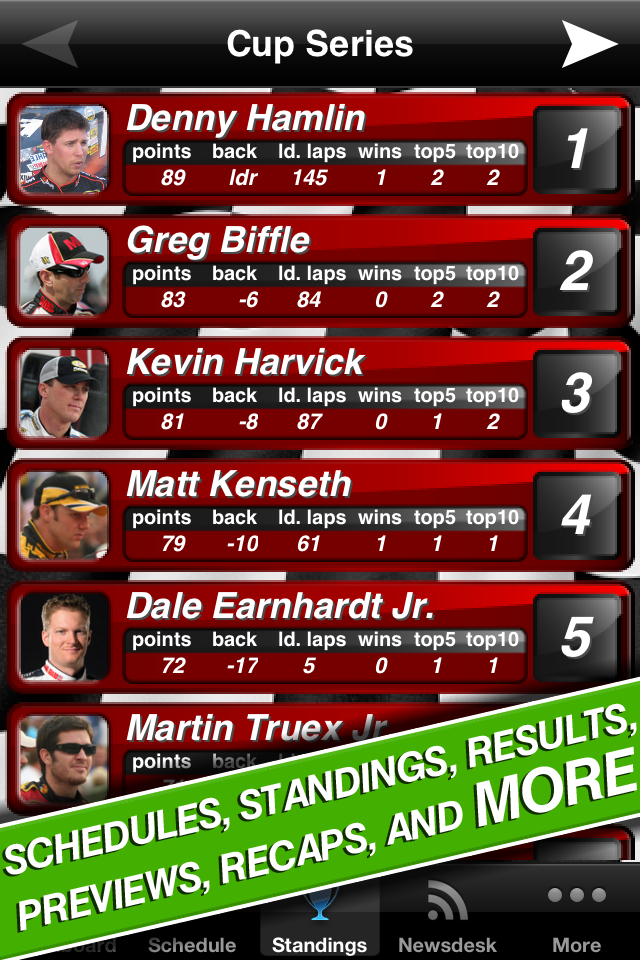Select the Kevin Harvick row
The width and height of the screenshot is (640, 960).
320,394
